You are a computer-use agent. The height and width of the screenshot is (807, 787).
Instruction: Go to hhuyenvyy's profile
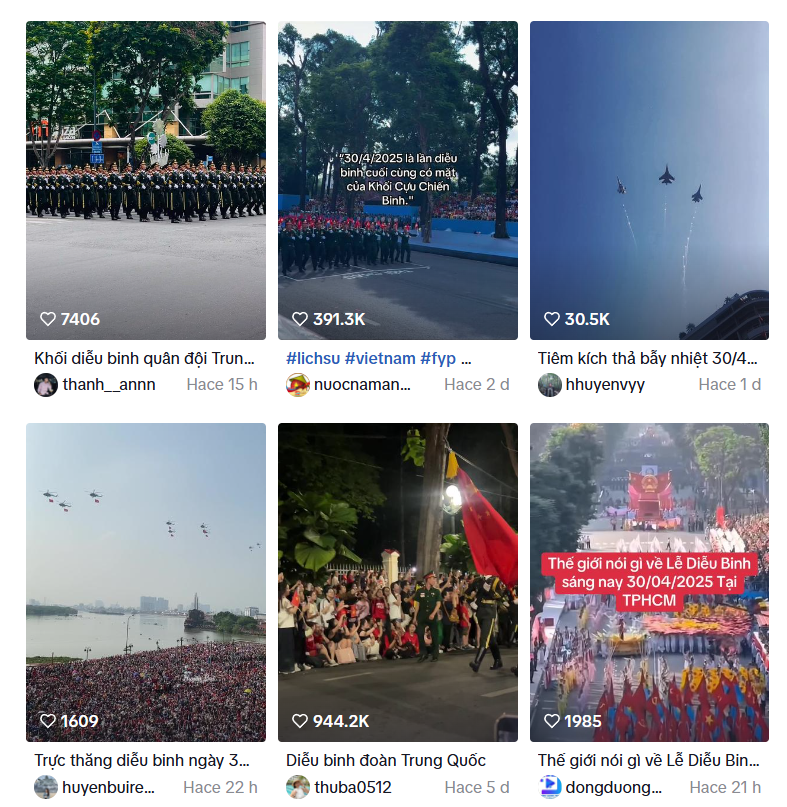(x=605, y=385)
